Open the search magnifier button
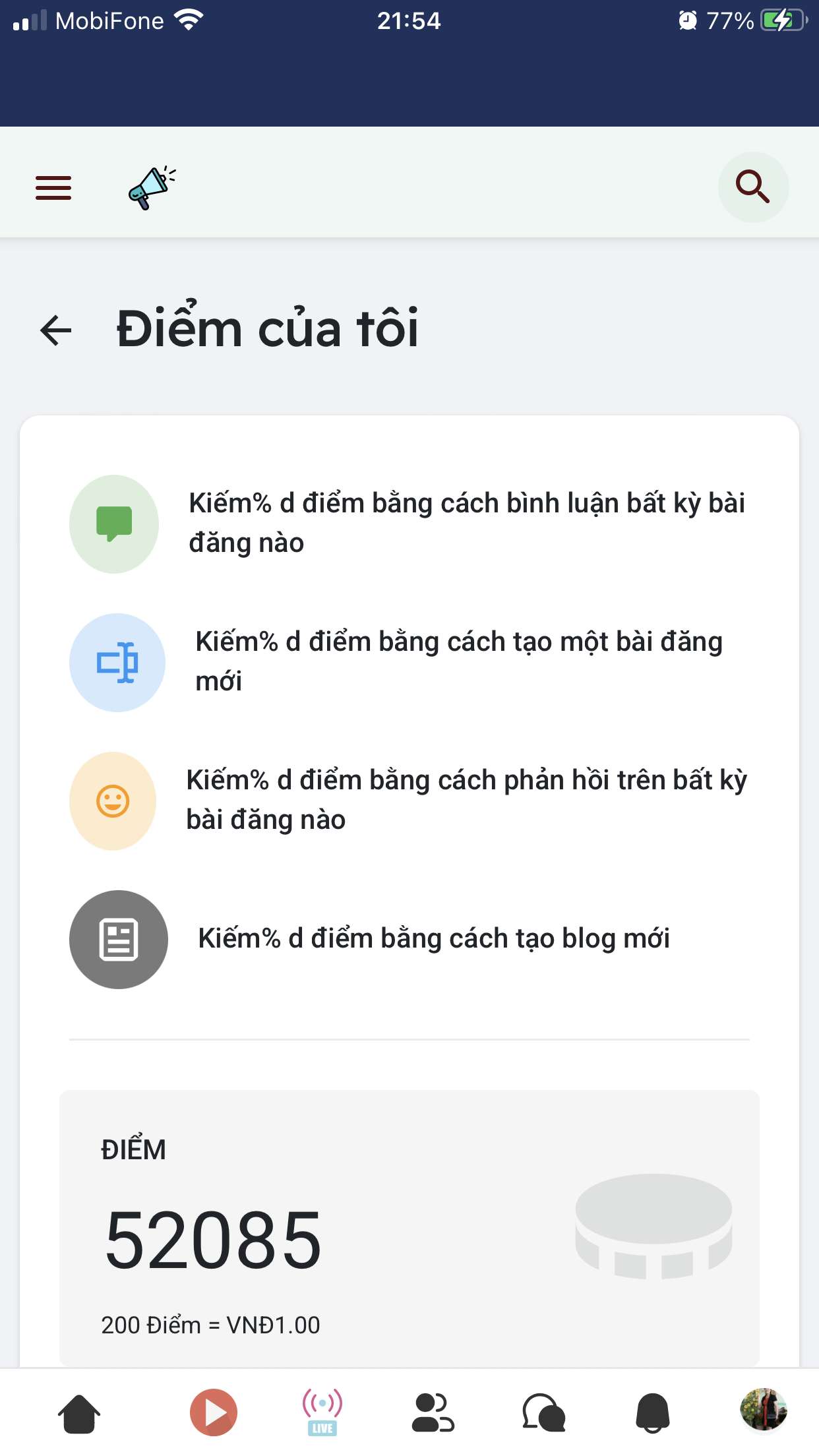This screenshot has height=1456, width=819. 753,187
